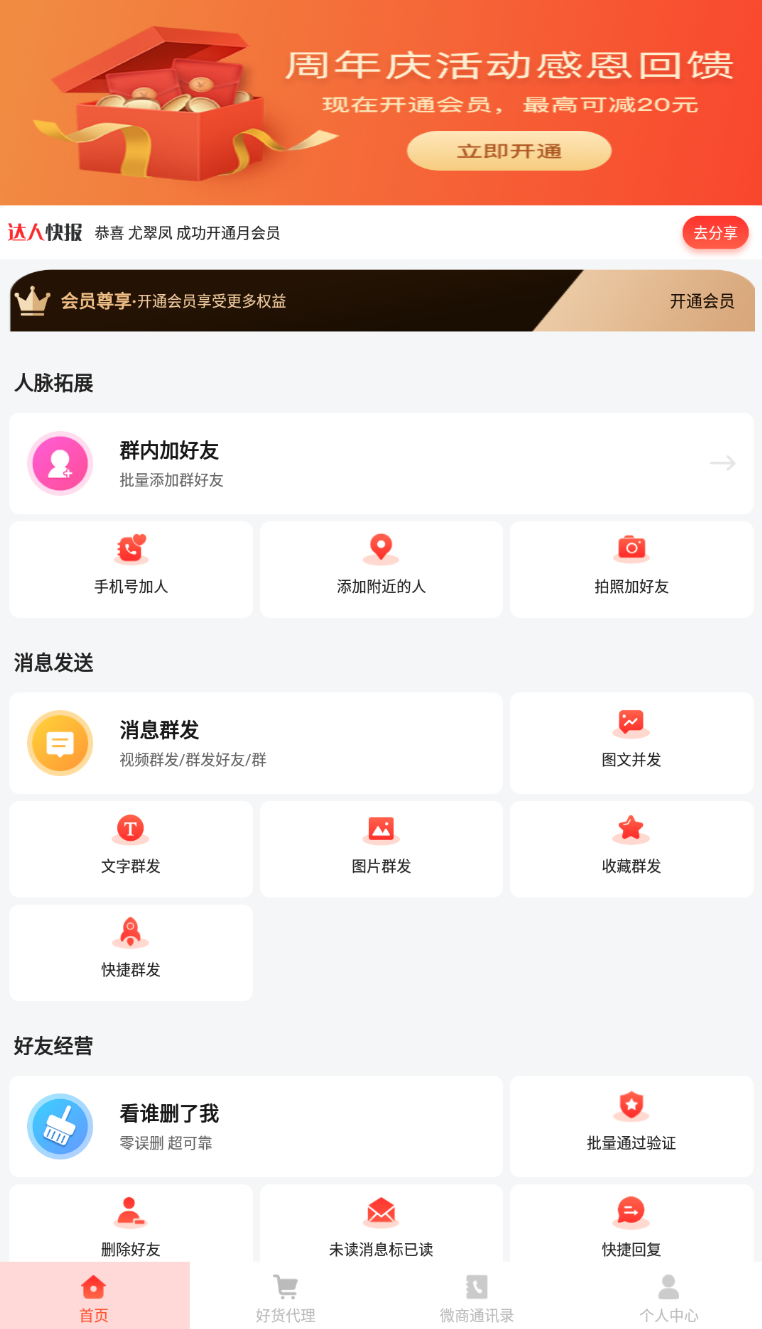The width and height of the screenshot is (762, 1329).
Task: Open the 消息群发 feature
Action: click(255, 743)
